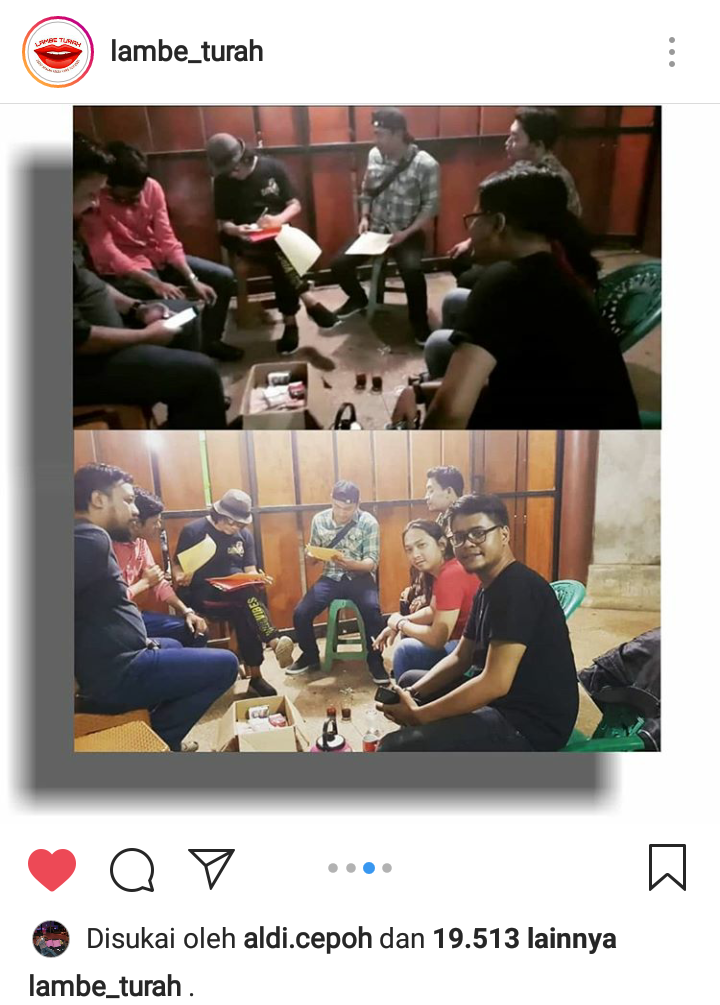Viewport: 720px width, 1005px height.
Task: Open the post overflow menu
Action: (x=672, y=52)
